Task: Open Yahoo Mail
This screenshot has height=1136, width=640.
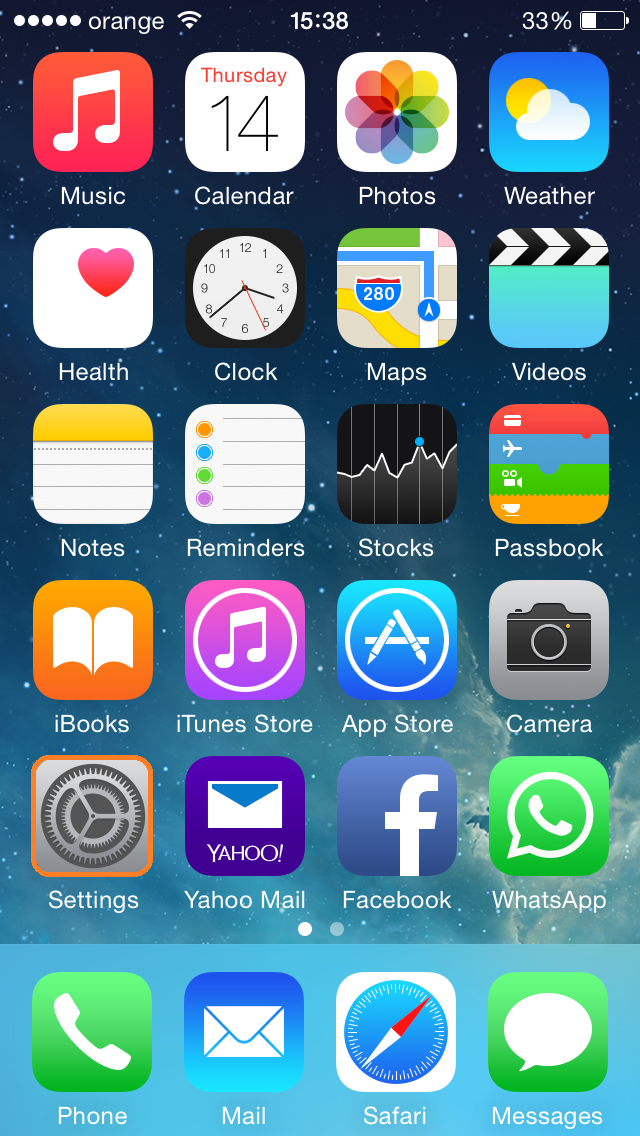Action: (245, 816)
